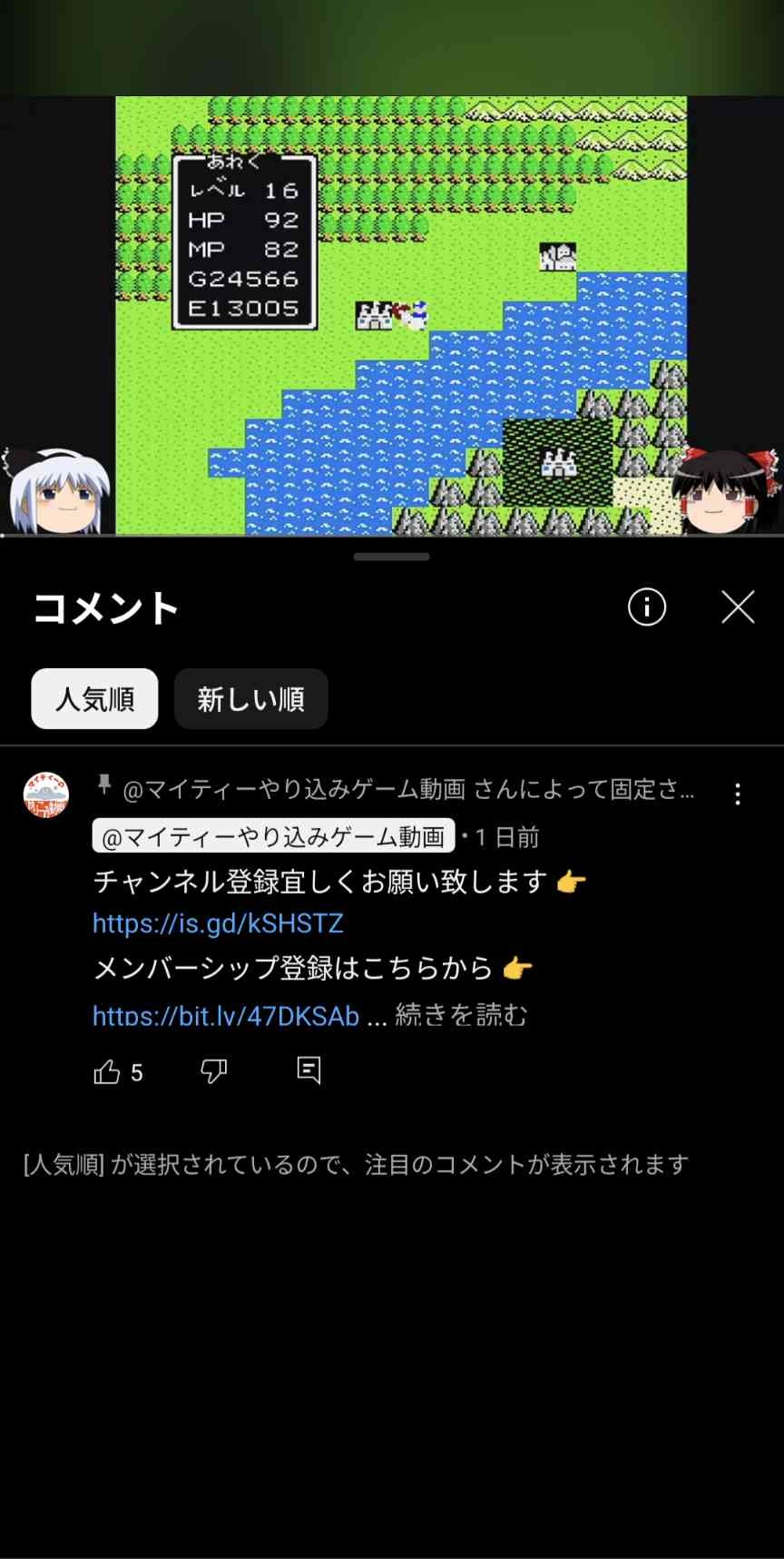The height and width of the screenshot is (1559, 784).
Task: Expand the comment with 続きを読む
Action: click(461, 1015)
